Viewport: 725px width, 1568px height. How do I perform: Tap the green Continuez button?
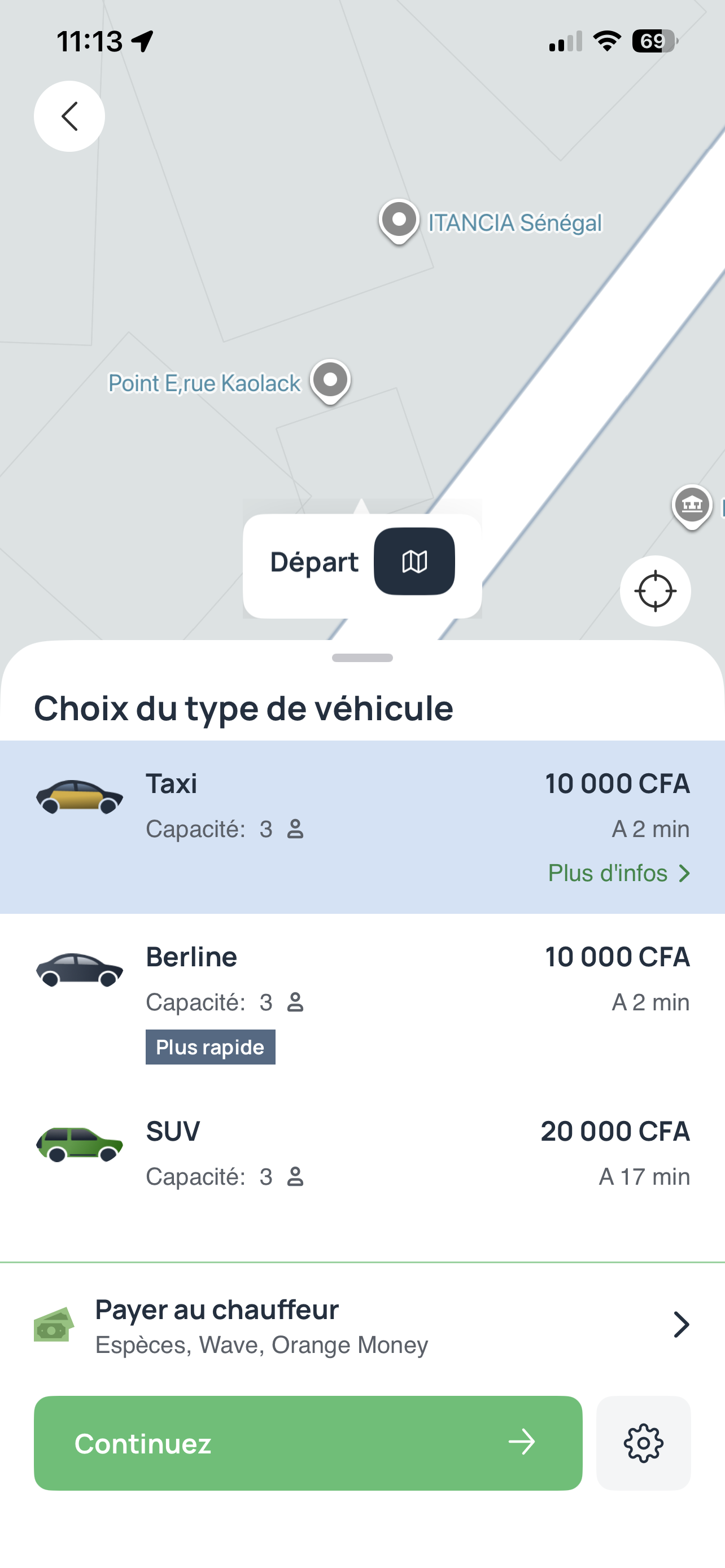coord(308,1443)
